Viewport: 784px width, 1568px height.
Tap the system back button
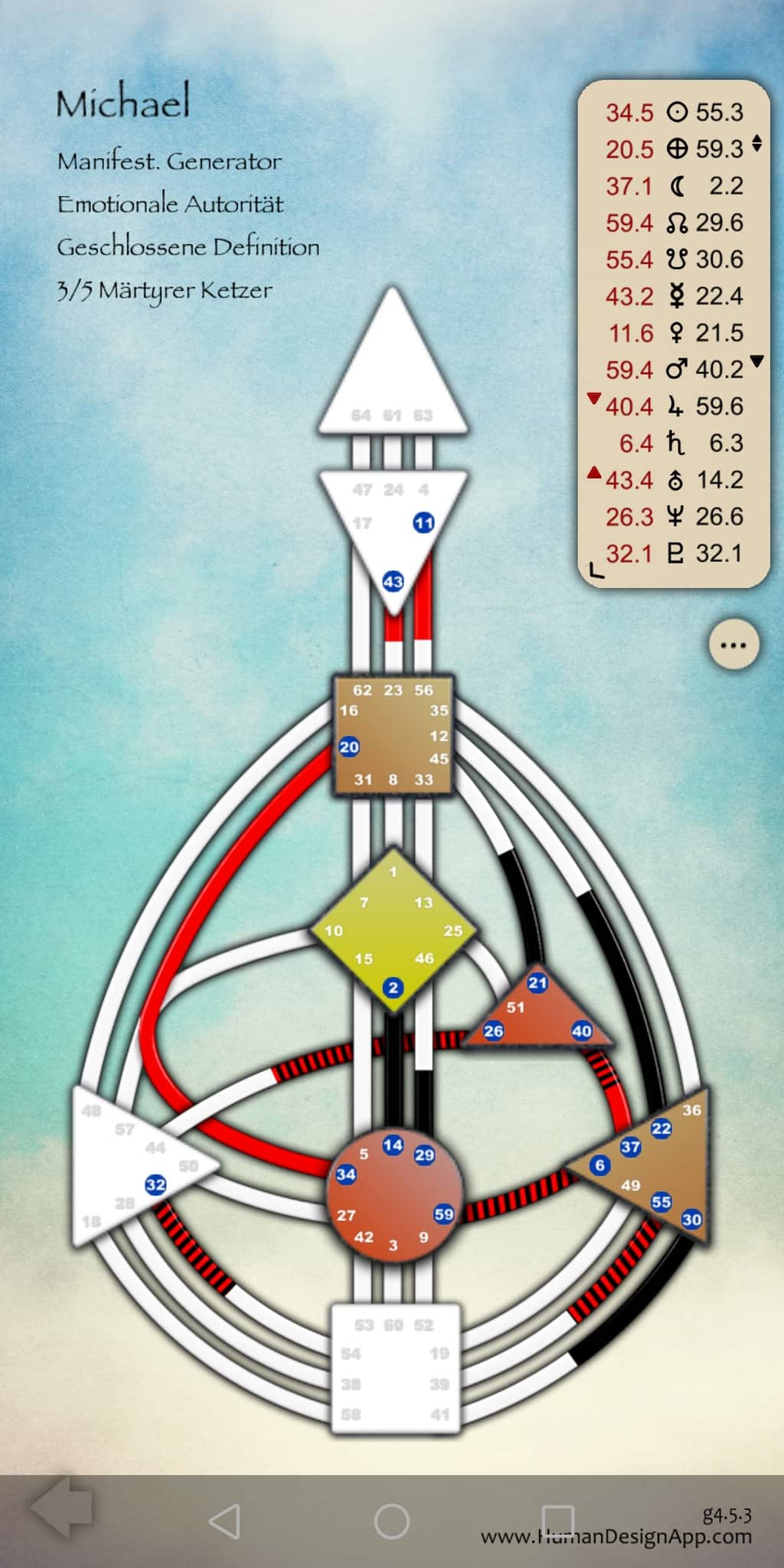(225, 1521)
